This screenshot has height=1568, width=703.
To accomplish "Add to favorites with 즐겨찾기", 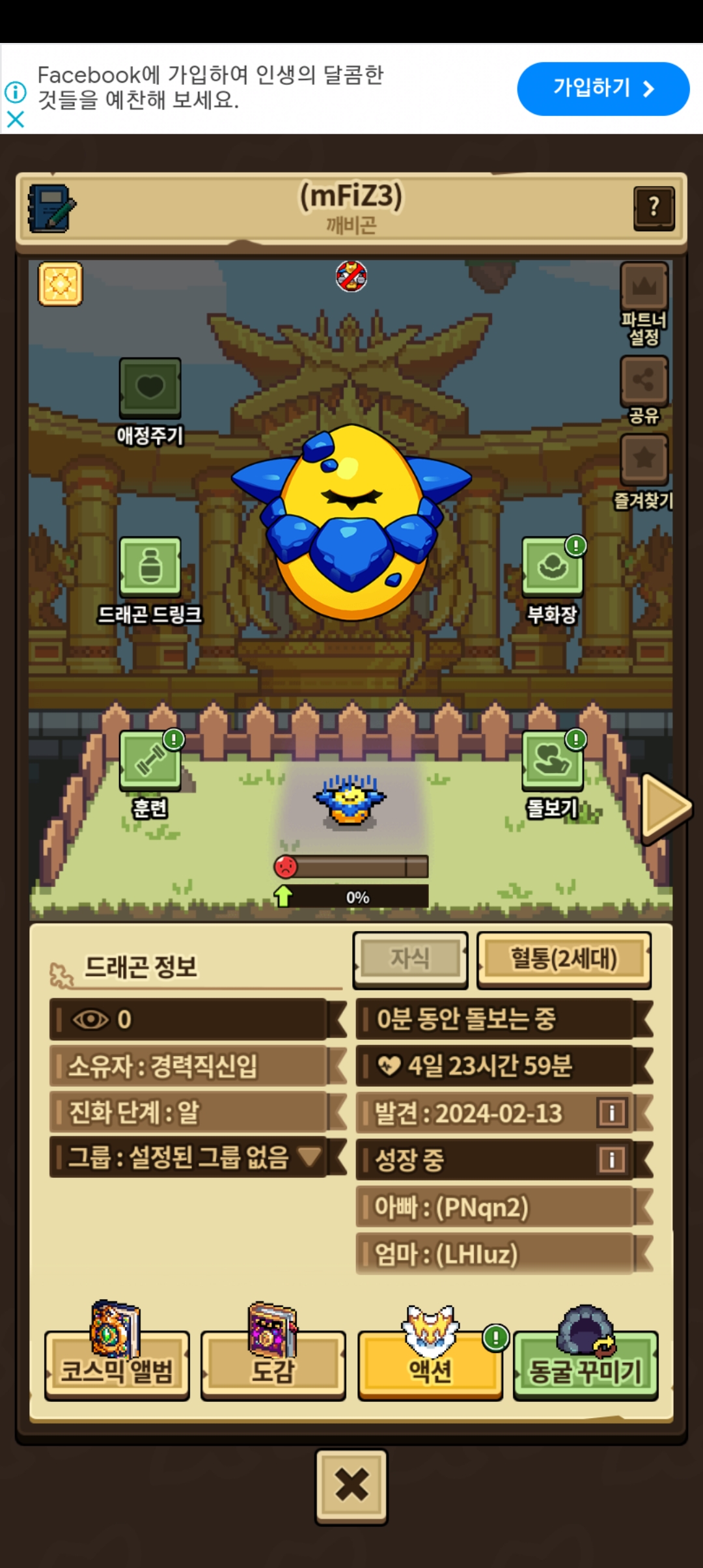I will point(644,473).
